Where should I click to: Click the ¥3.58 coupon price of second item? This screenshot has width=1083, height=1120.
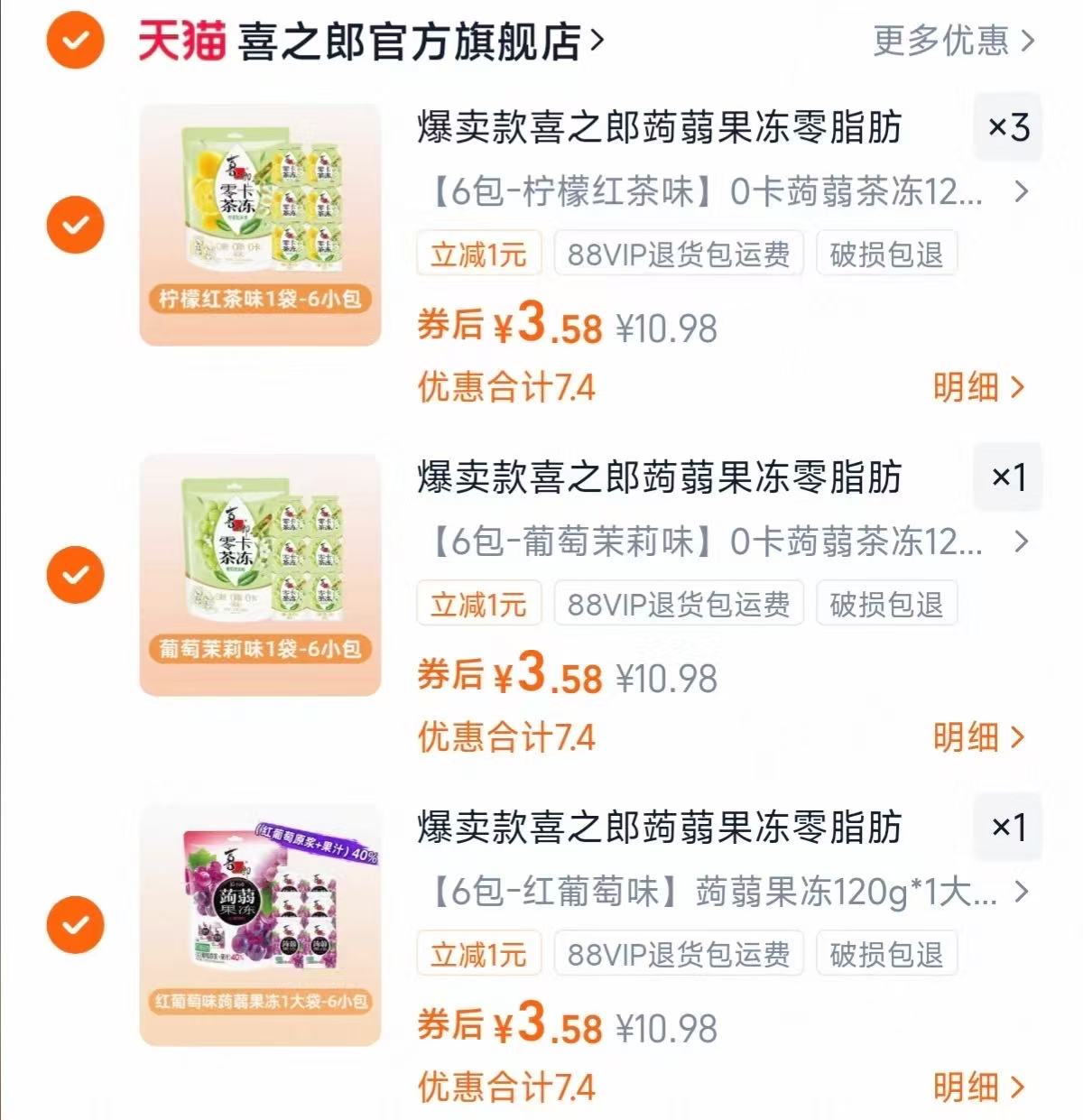pyautogui.click(x=550, y=675)
